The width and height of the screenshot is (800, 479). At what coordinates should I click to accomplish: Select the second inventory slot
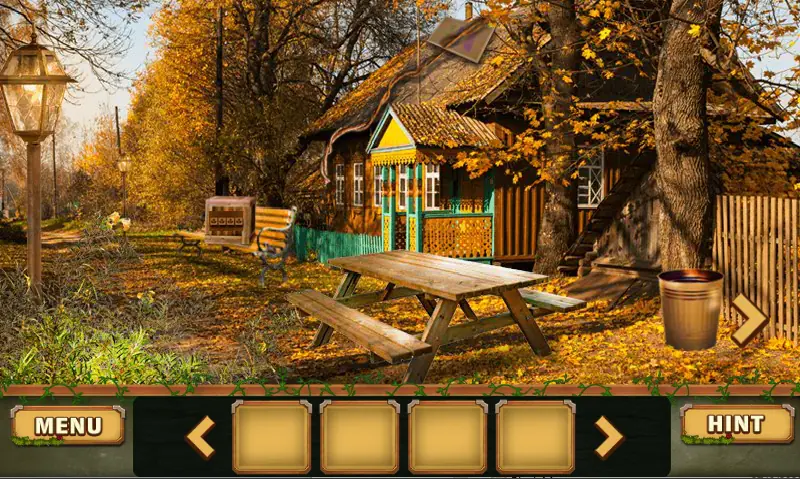point(360,437)
